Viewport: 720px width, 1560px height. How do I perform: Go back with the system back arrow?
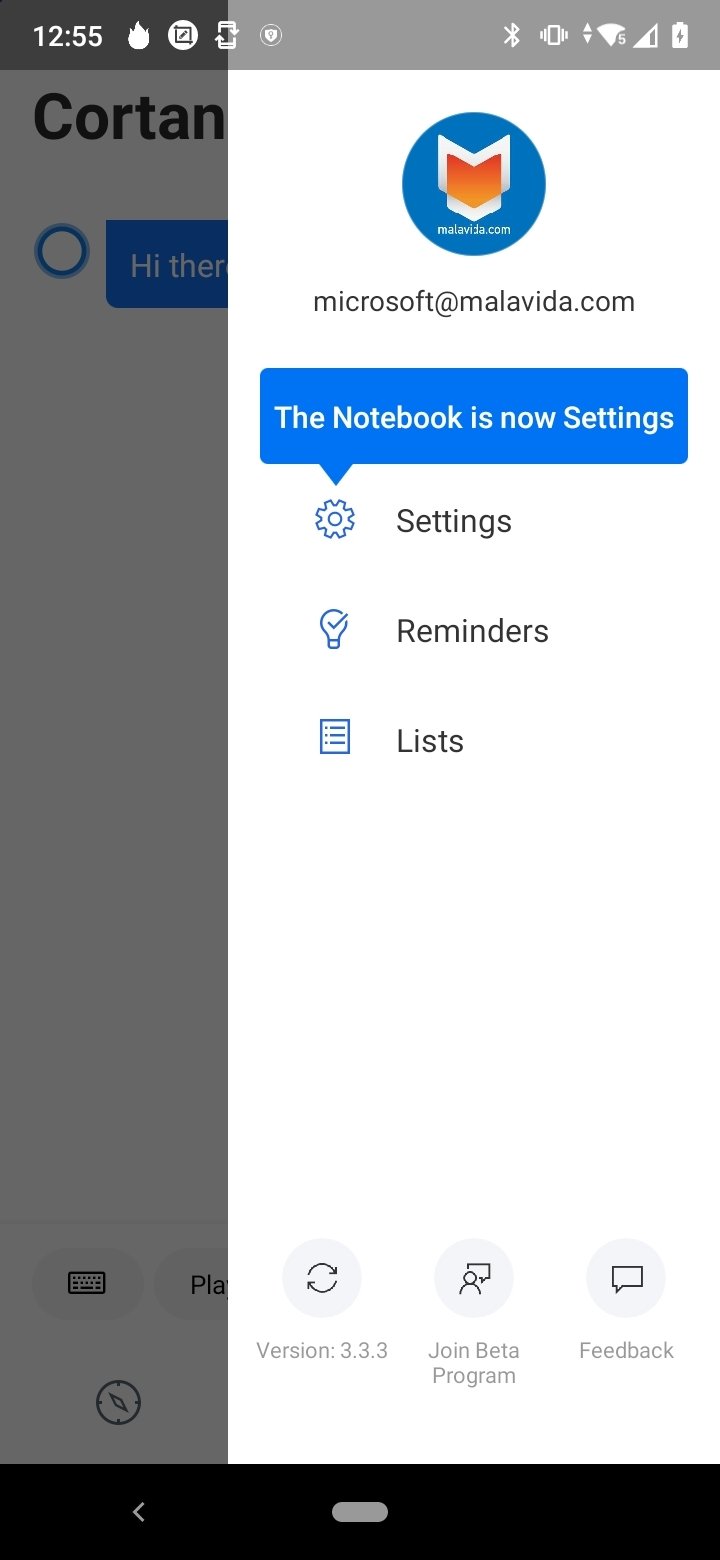coord(139,1512)
